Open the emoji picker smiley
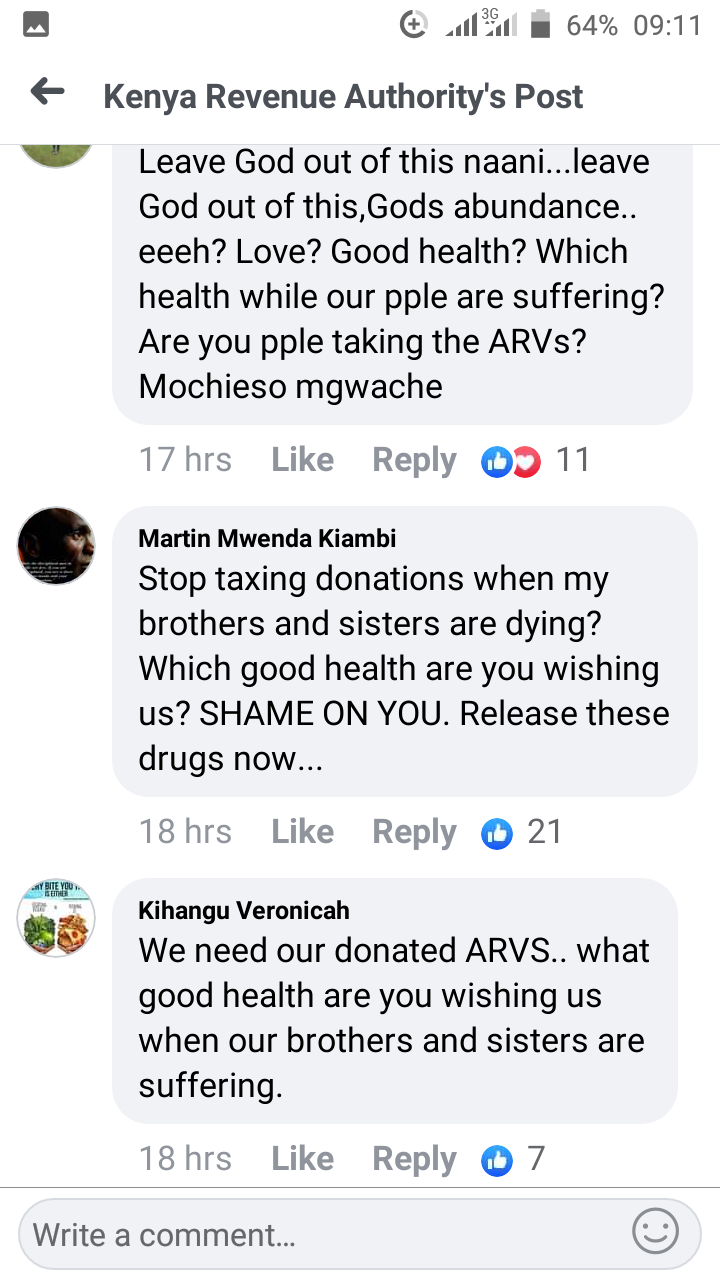 (656, 1233)
